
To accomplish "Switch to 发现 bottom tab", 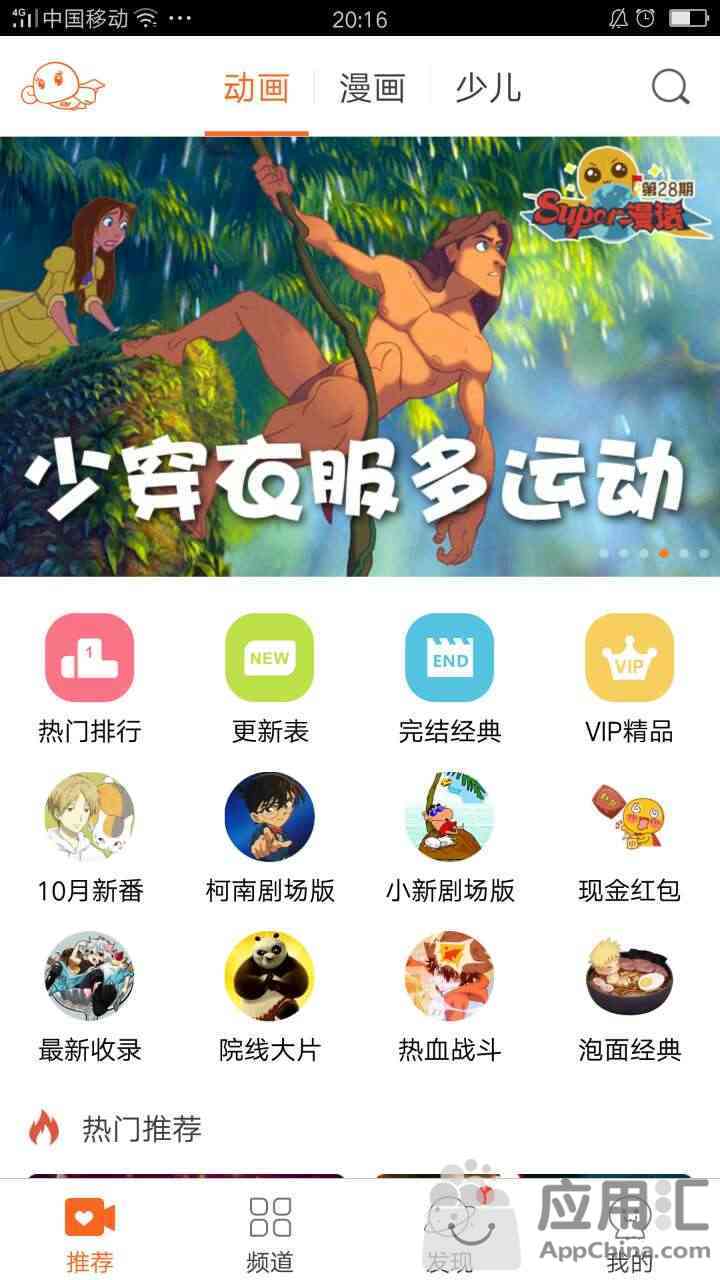I will click(450, 1232).
